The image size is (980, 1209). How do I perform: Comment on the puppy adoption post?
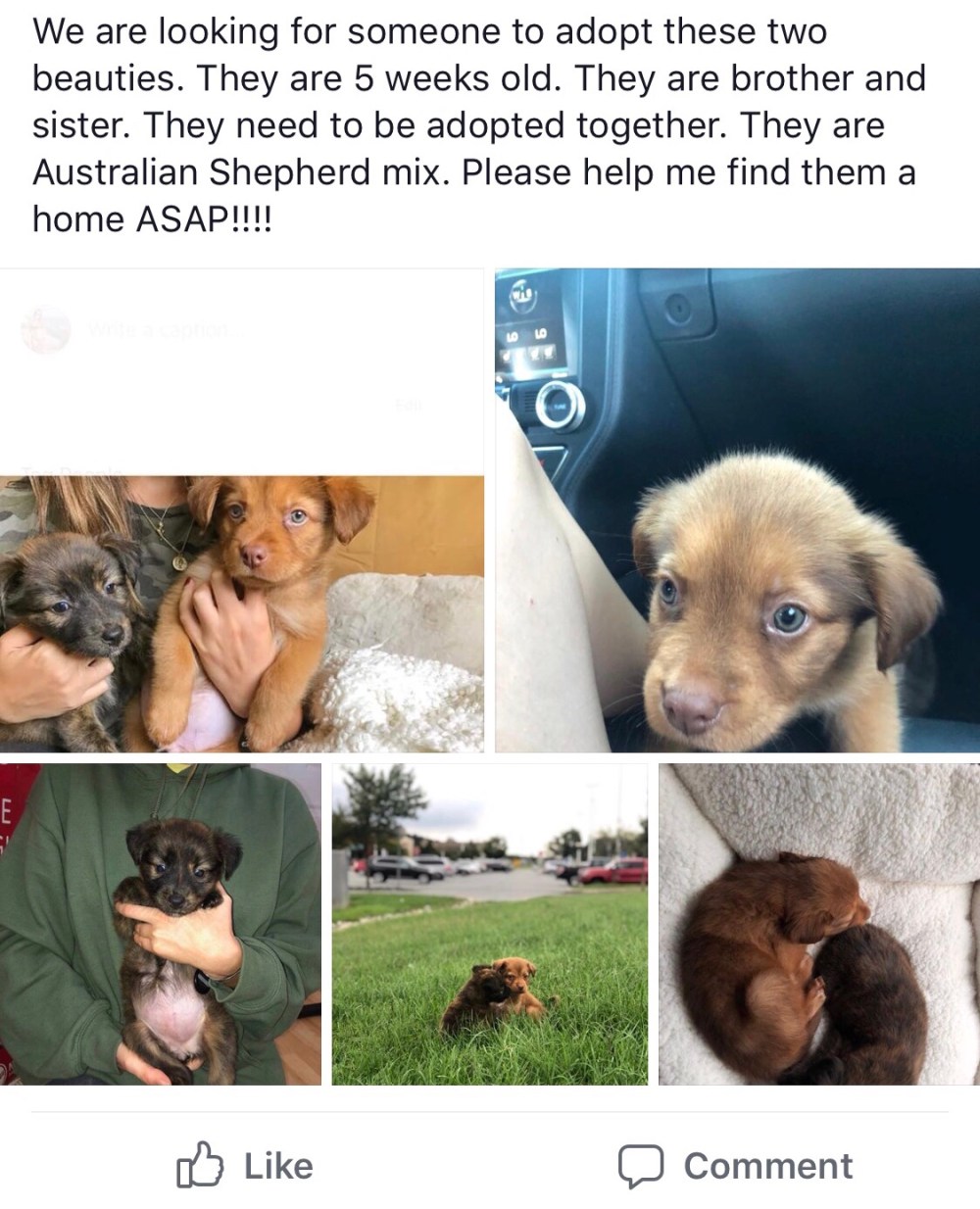click(x=735, y=1165)
